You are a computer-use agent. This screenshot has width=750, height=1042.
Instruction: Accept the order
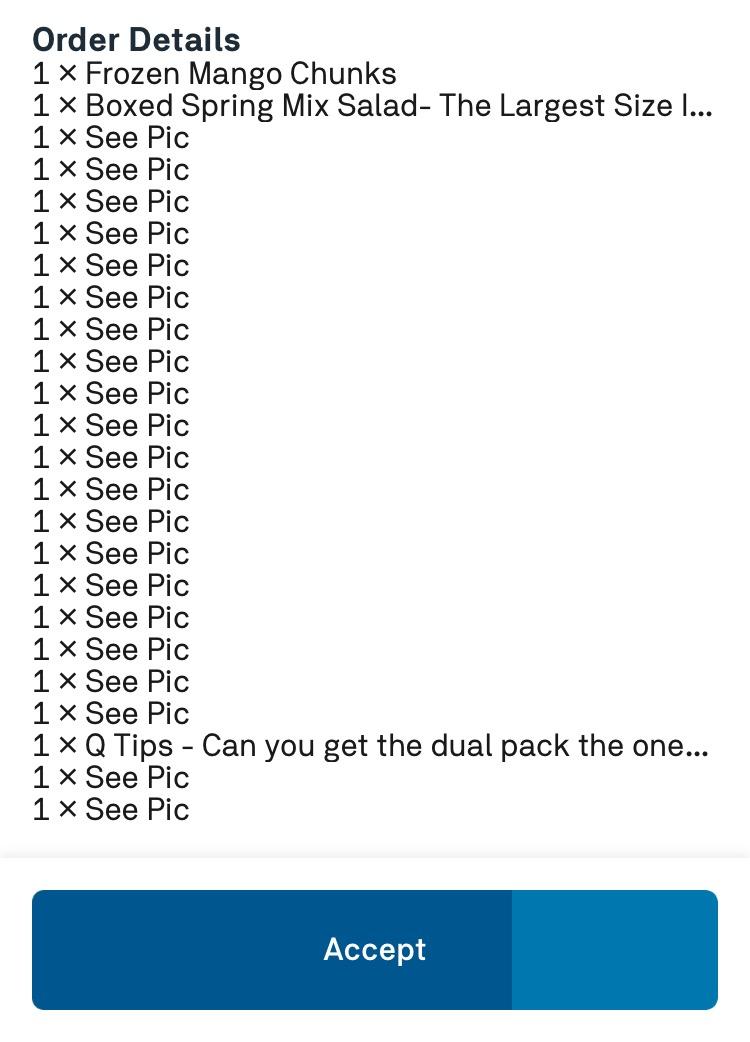tap(374, 949)
